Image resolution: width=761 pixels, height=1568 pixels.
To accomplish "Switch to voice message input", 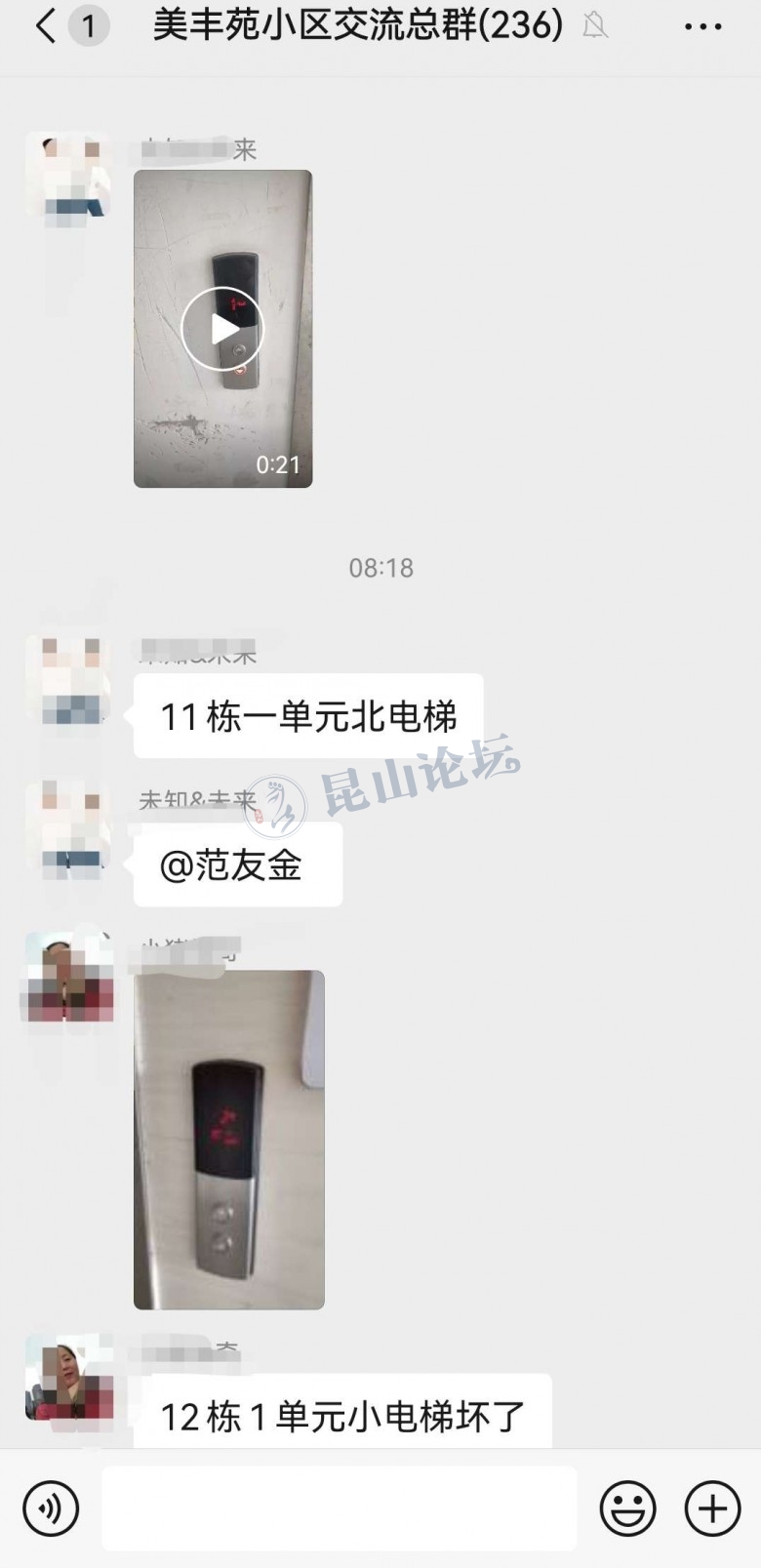I will [x=51, y=1508].
